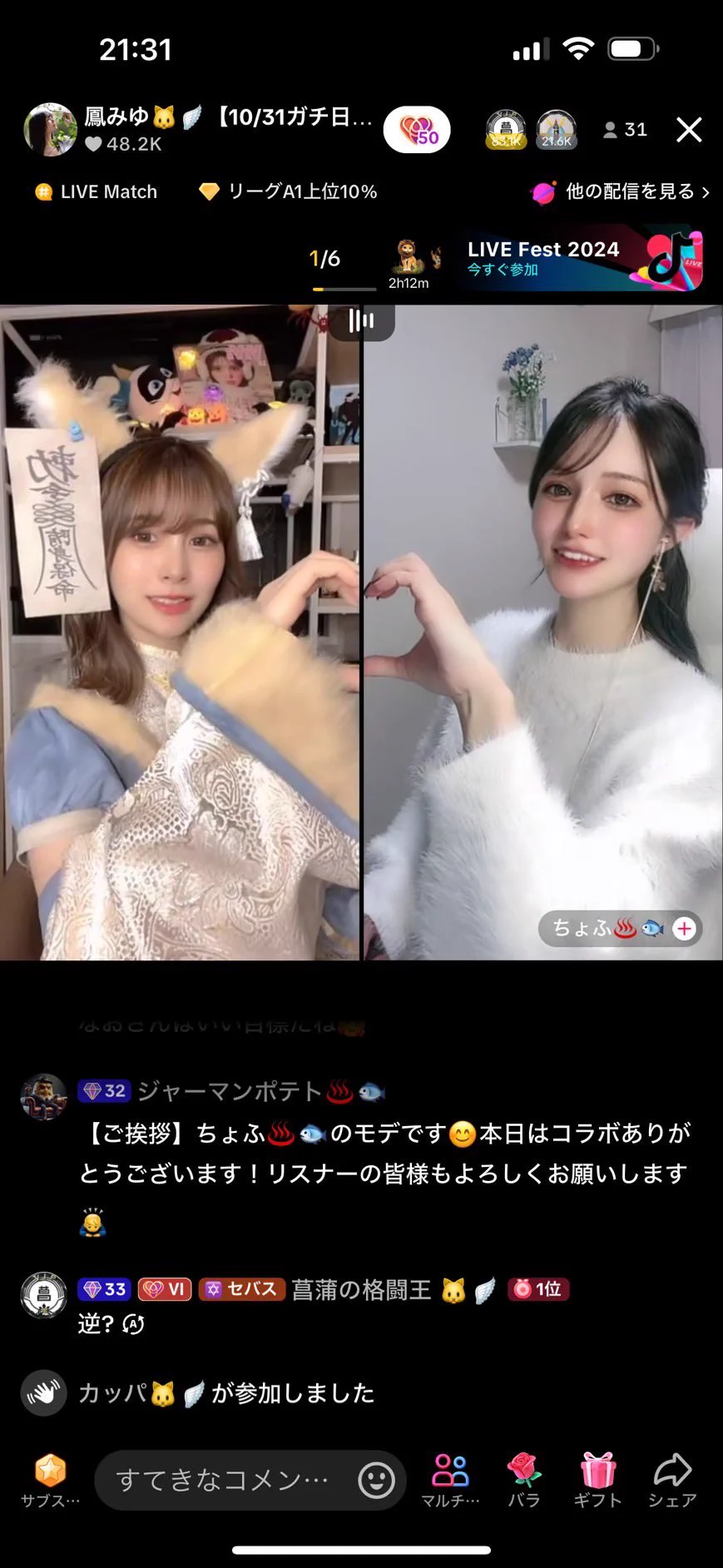The width and height of the screenshot is (723, 1568).
Task: Open the emoji picker
Action: click(x=376, y=1480)
